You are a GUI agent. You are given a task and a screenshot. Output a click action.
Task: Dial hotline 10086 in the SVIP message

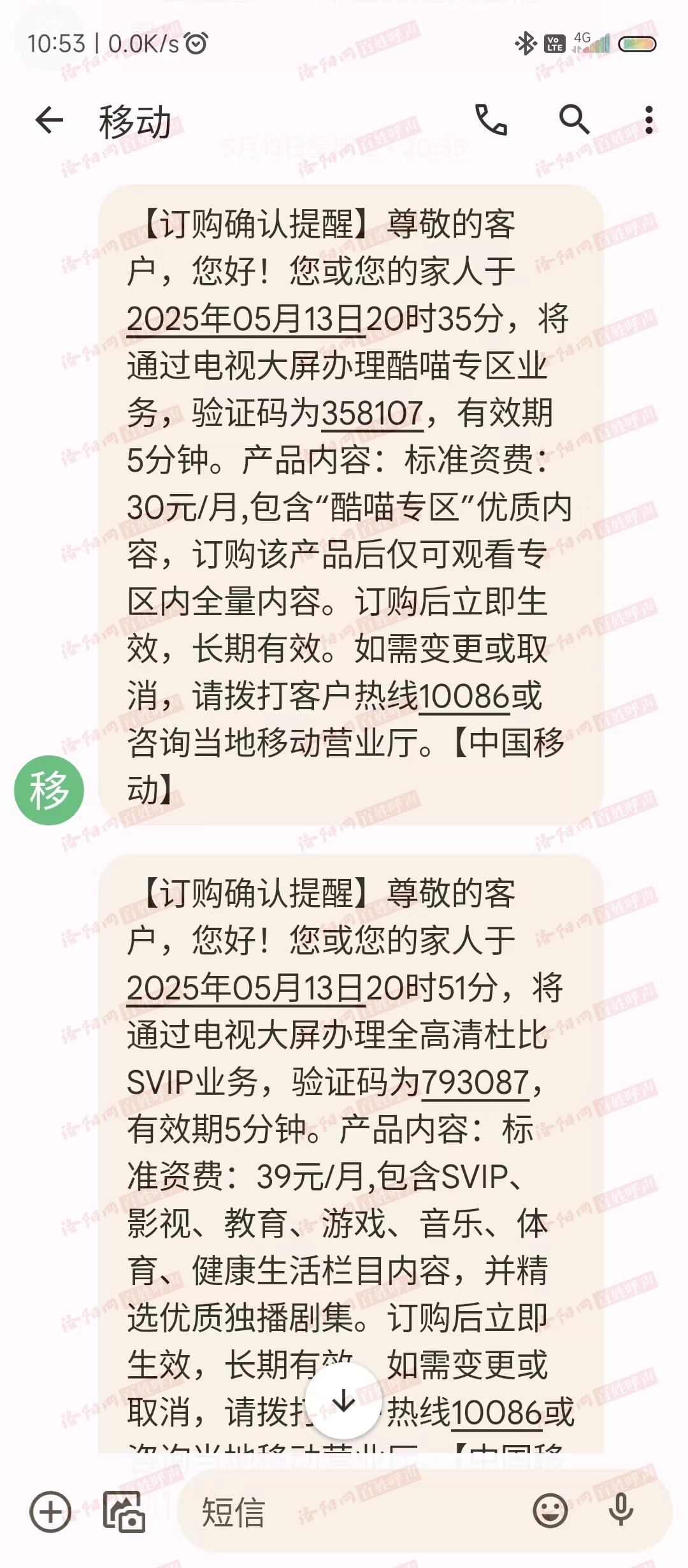tap(496, 1412)
